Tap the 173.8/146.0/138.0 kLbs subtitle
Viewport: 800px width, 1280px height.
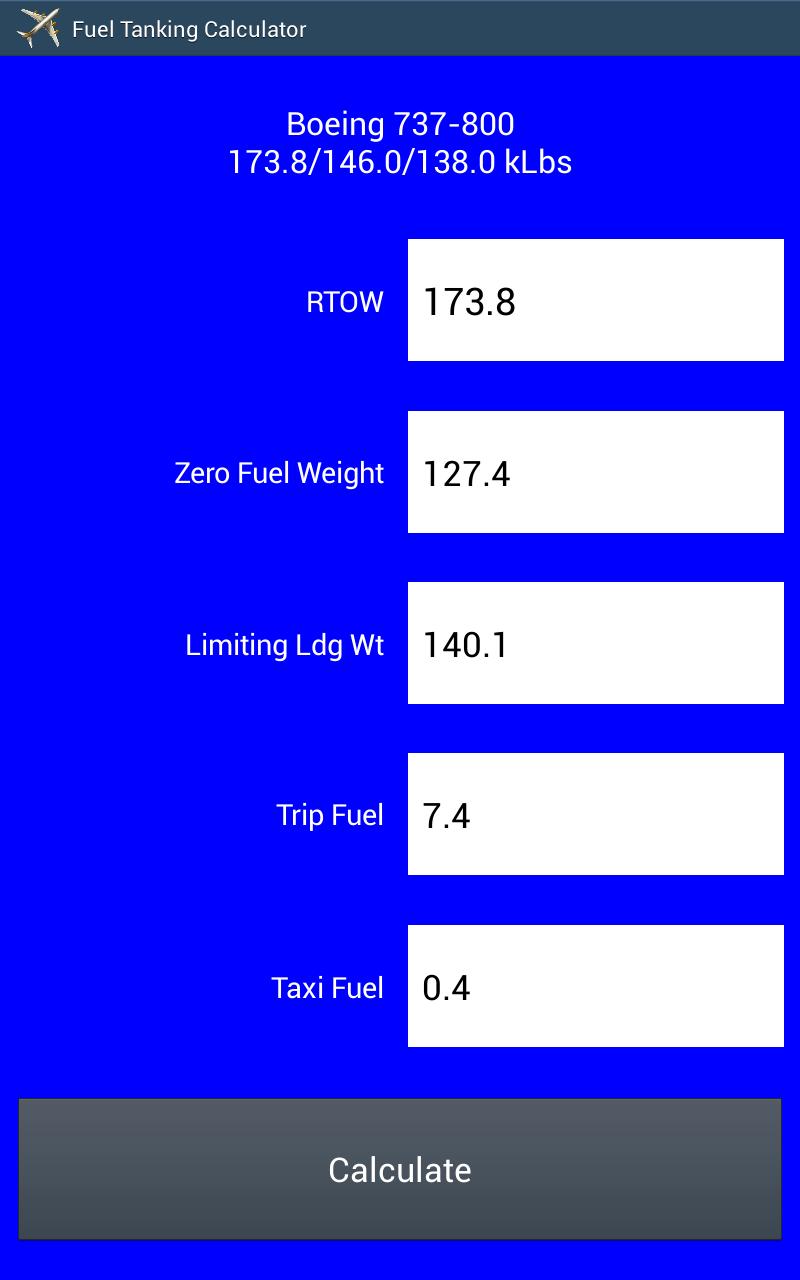pos(399,161)
